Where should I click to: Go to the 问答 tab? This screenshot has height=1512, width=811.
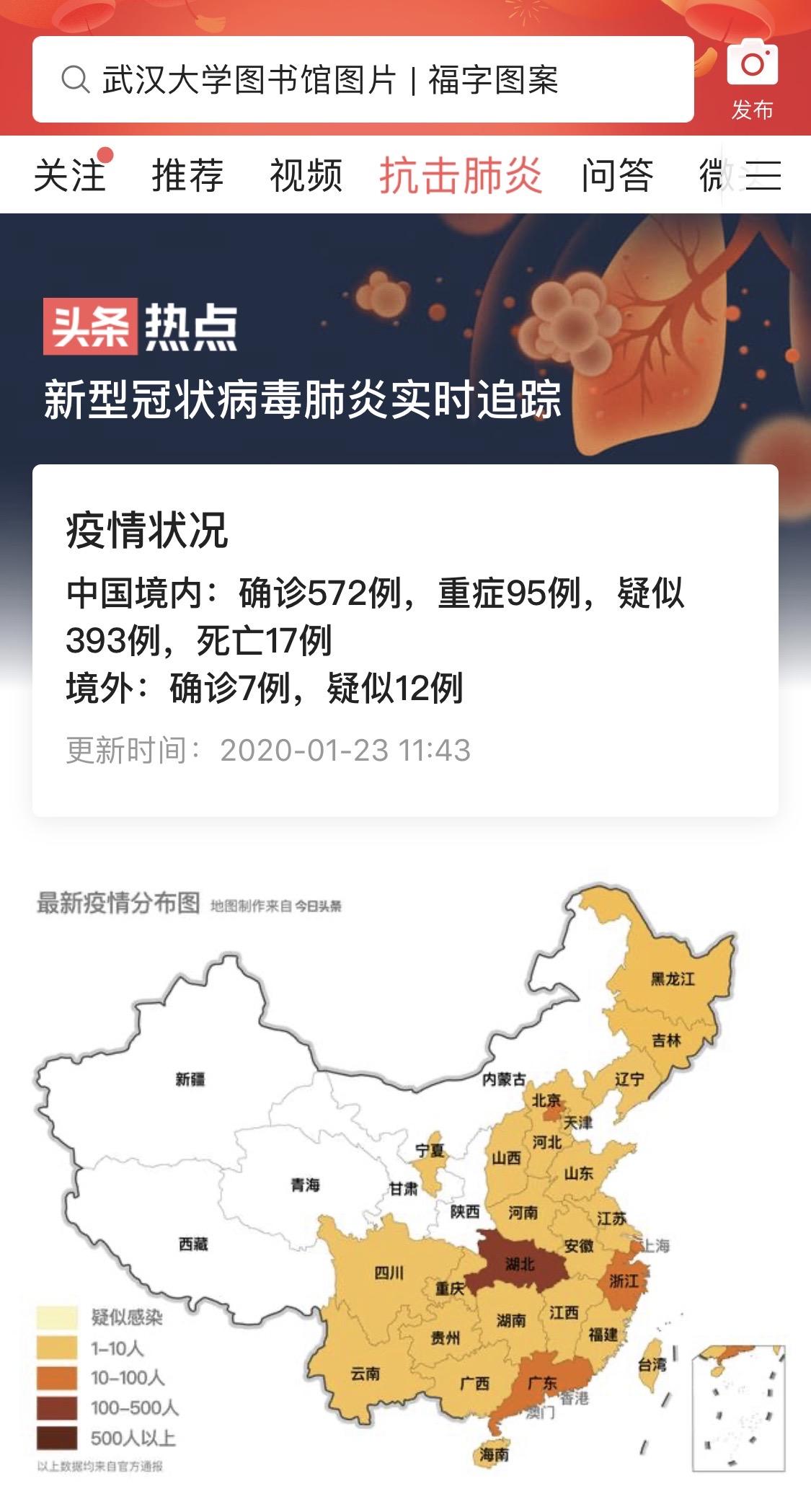(617, 175)
